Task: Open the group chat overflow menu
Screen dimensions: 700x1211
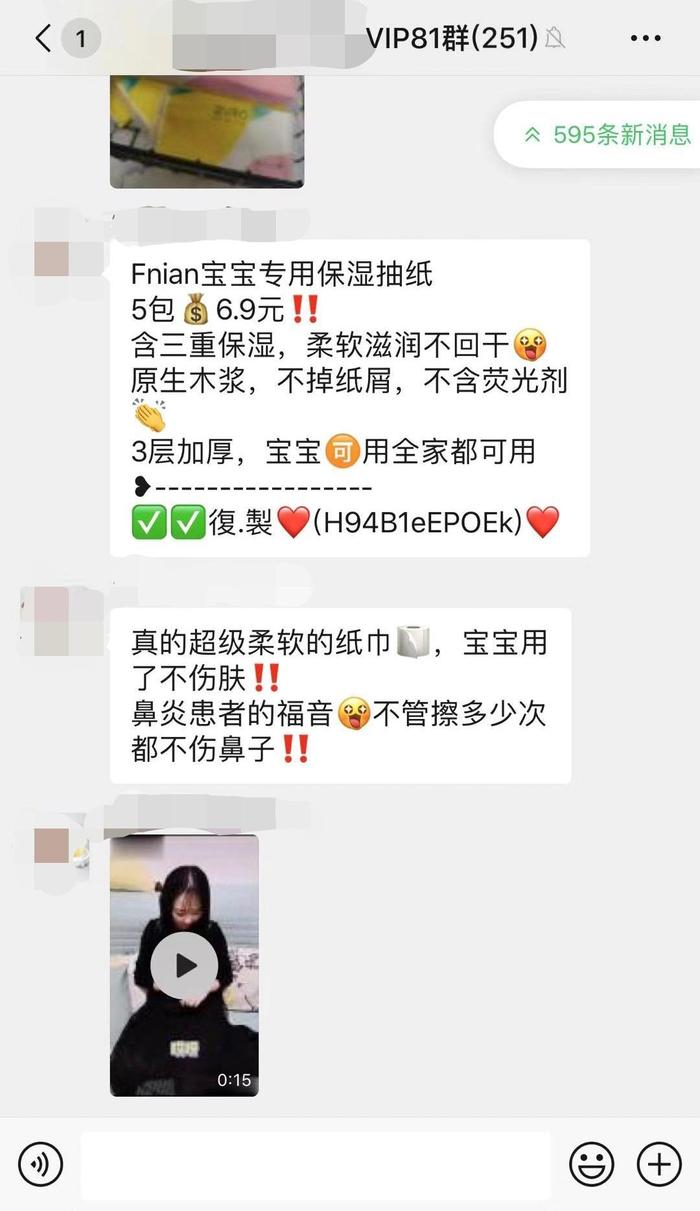Action: click(646, 39)
